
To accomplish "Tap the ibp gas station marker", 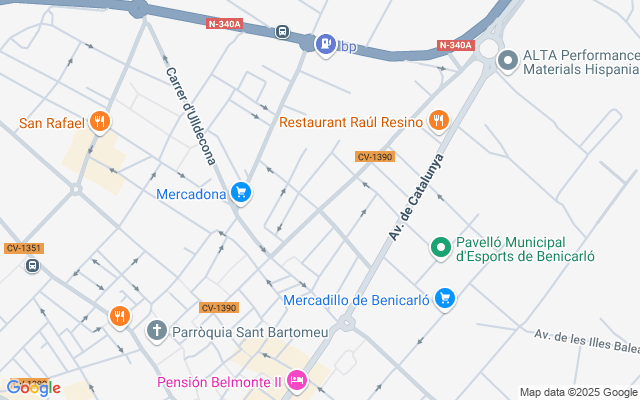I will click(x=325, y=44).
